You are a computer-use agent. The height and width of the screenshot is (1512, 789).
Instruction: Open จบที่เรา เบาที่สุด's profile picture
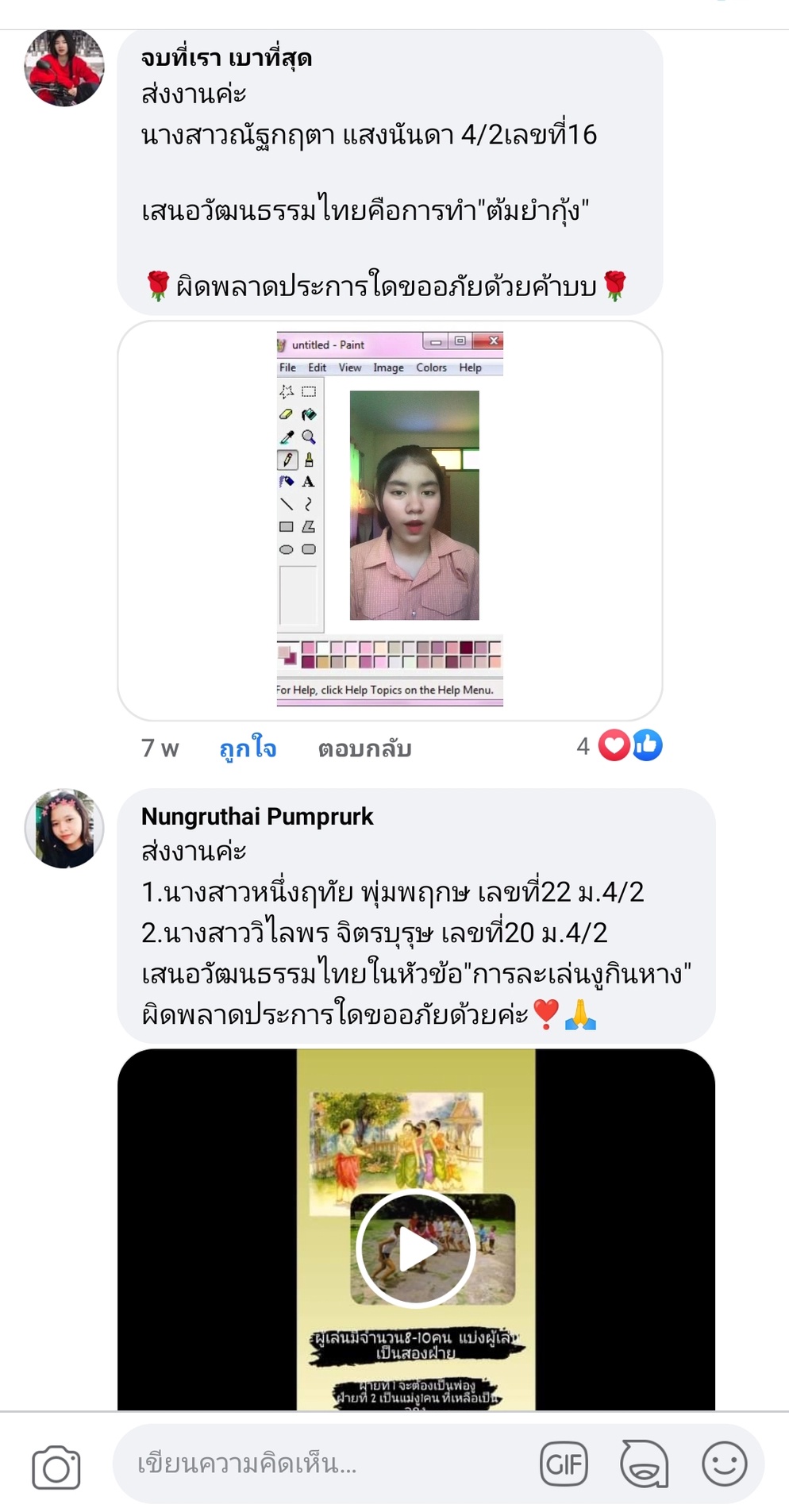click(64, 68)
